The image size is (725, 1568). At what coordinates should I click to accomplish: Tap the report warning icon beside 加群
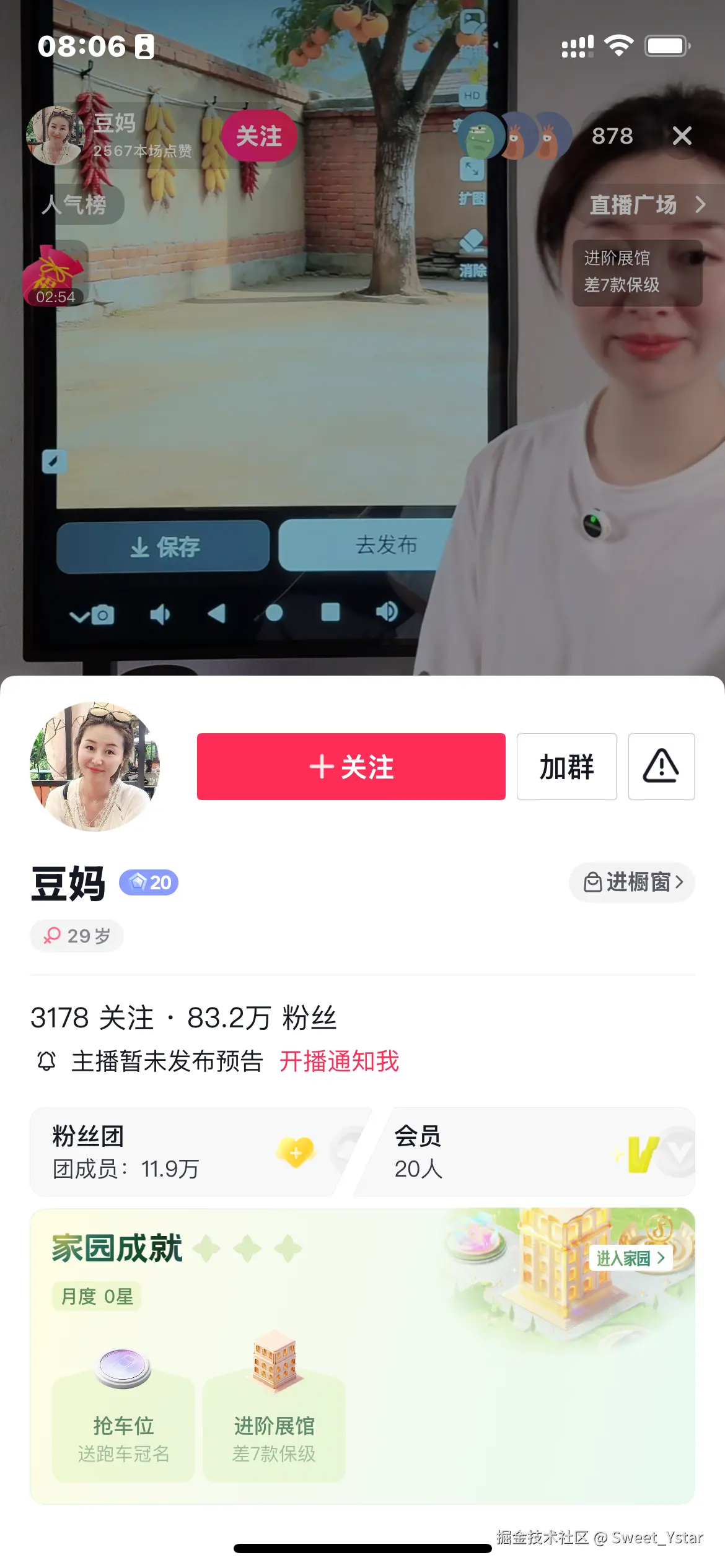661,767
